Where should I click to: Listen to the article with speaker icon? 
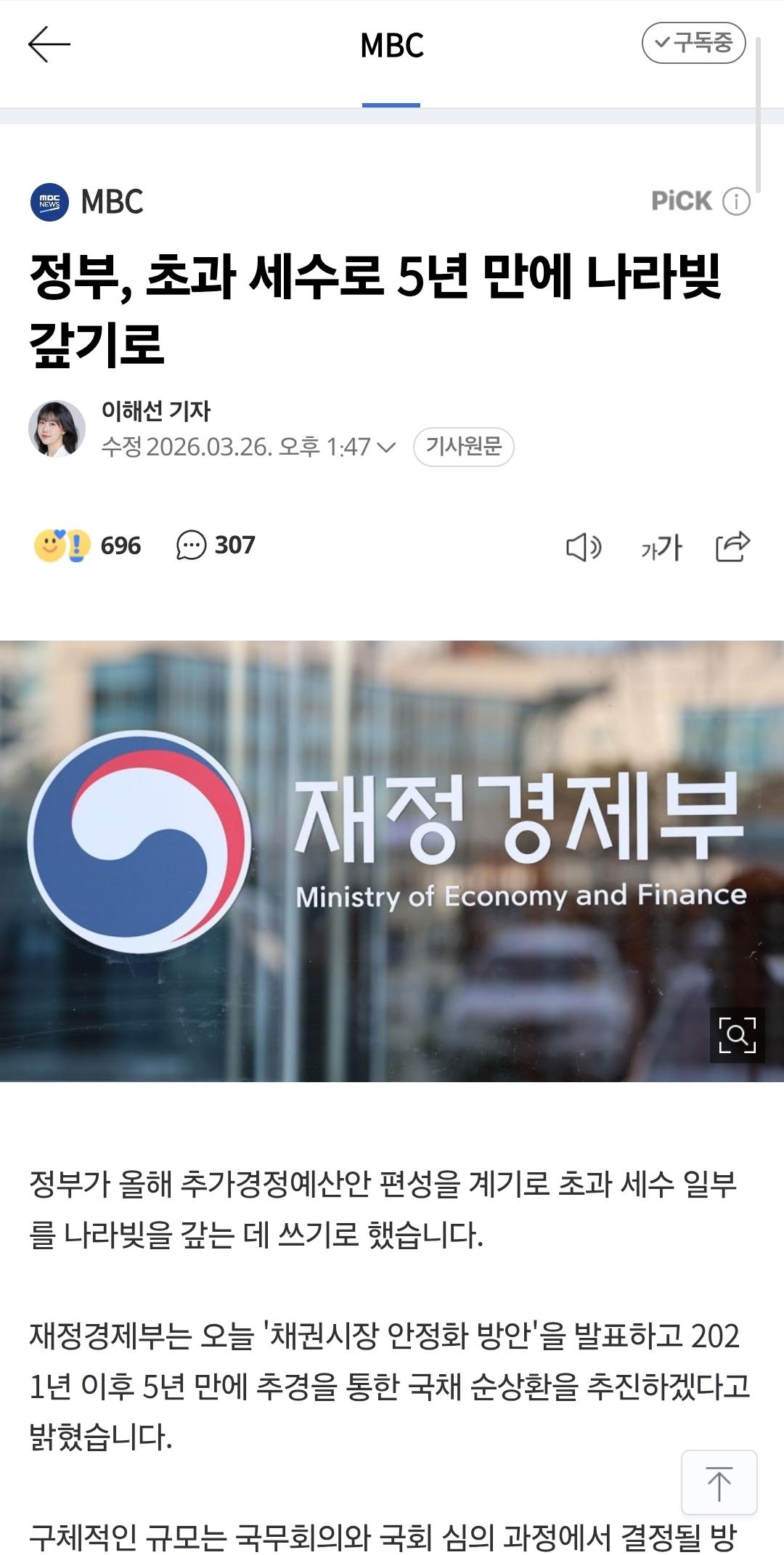pos(584,547)
